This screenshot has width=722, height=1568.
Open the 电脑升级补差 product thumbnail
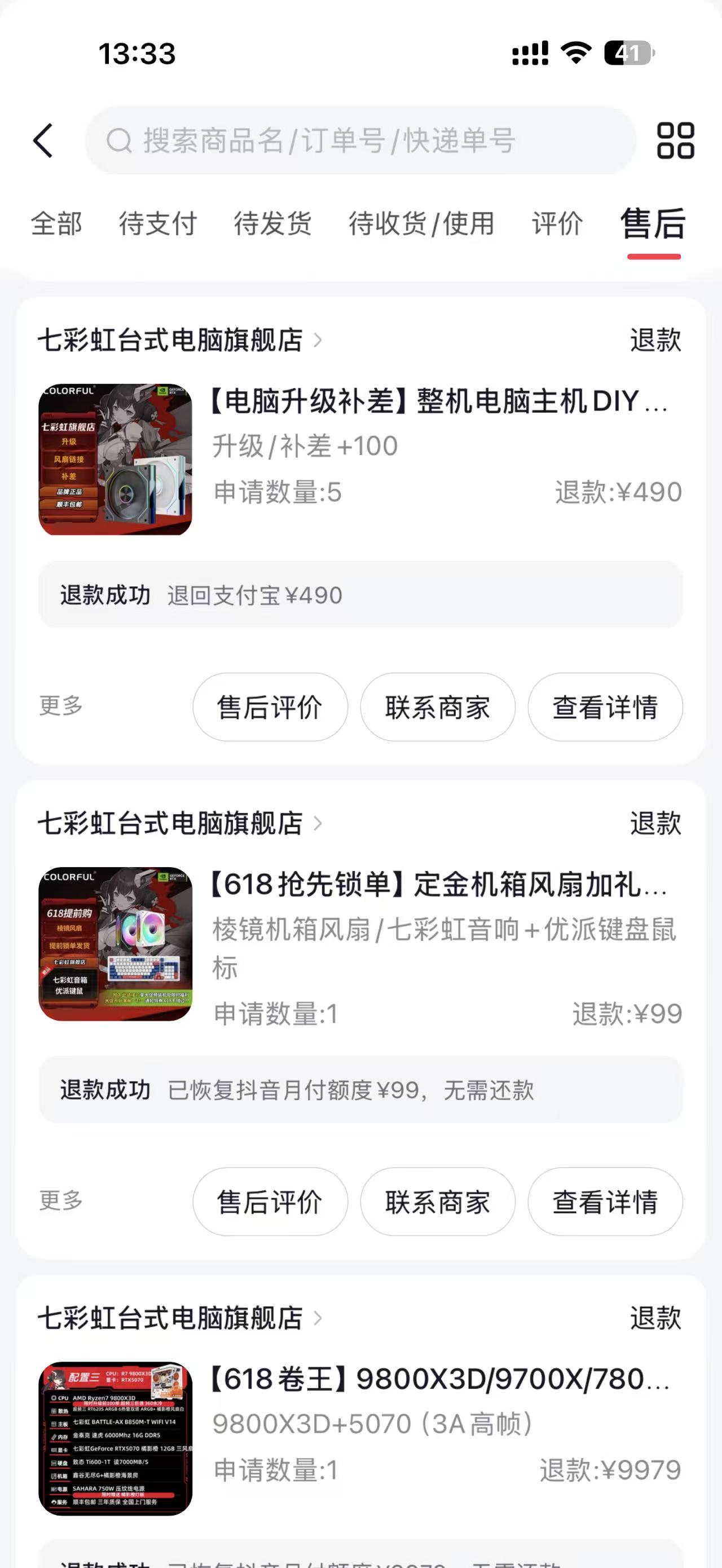point(115,460)
